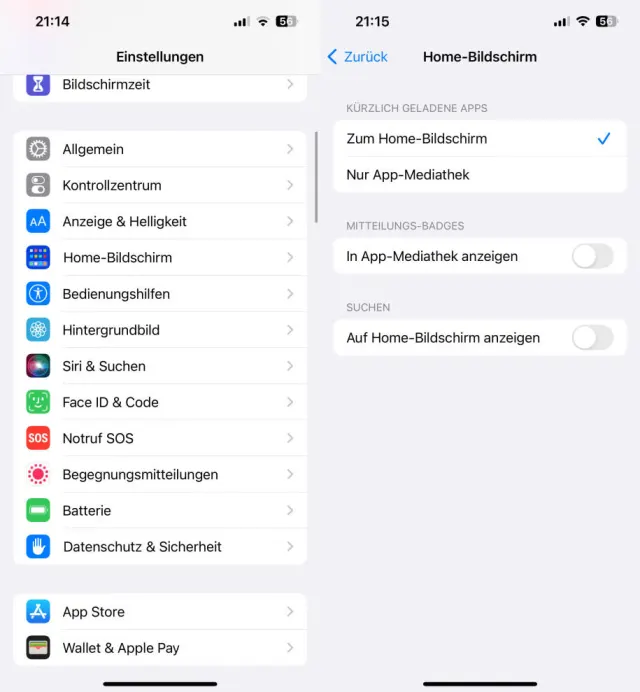Go to Anzeige & Helligkeit
The height and width of the screenshot is (692, 640).
(x=160, y=221)
